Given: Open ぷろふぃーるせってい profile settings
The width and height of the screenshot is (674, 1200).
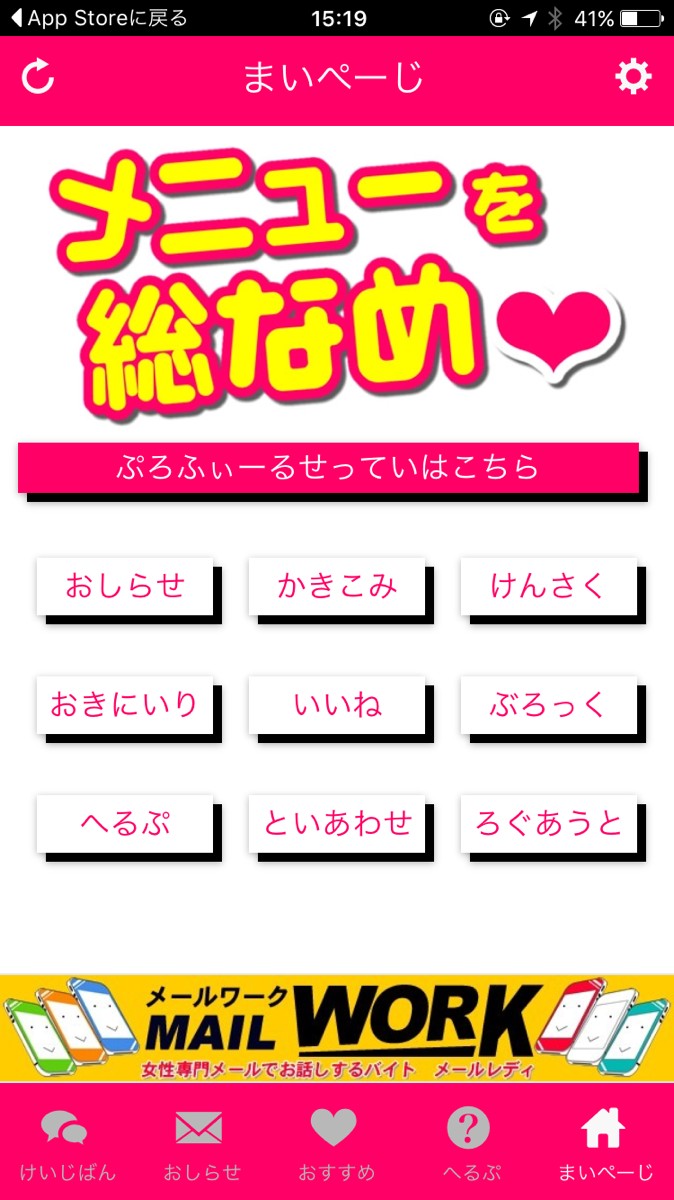Looking at the screenshot, I should (x=328, y=467).
